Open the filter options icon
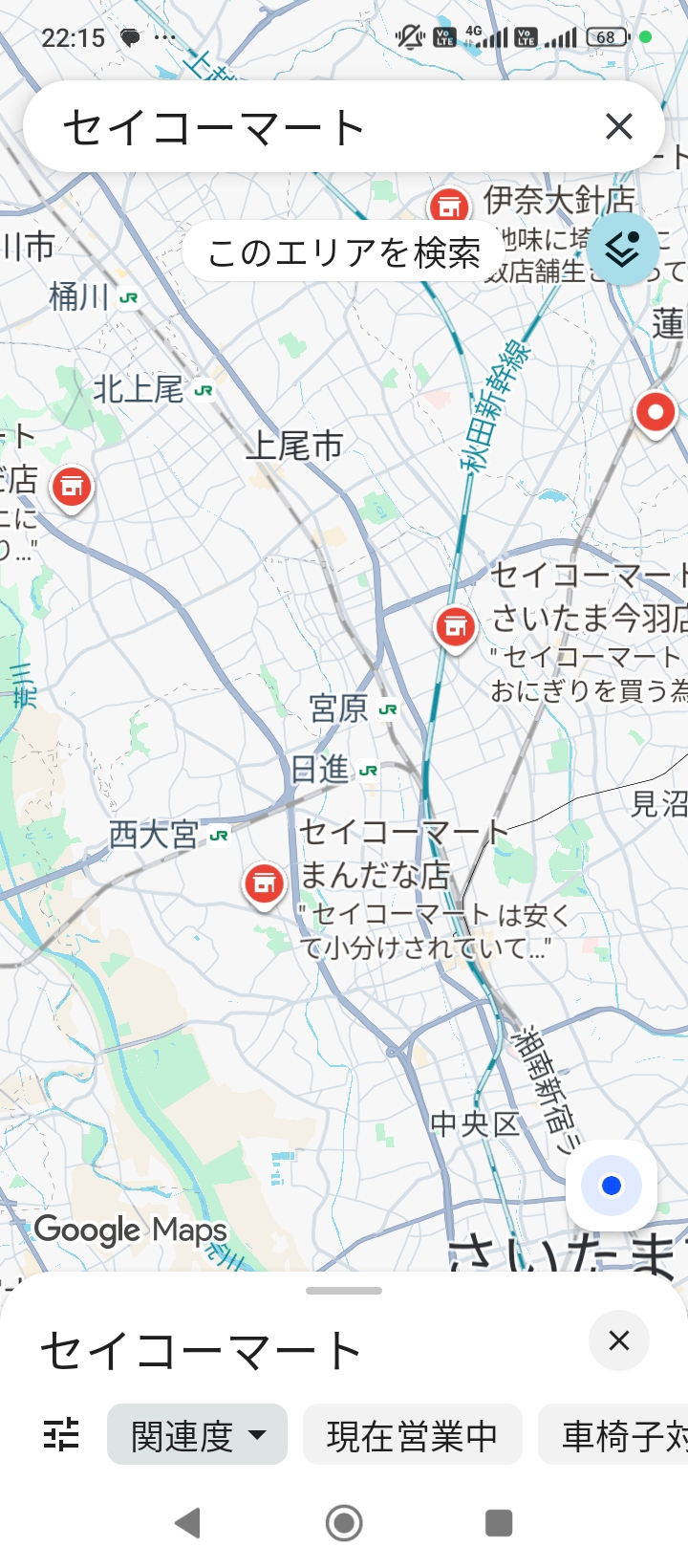This screenshot has width=688, height=1568. coord(61,1434)
